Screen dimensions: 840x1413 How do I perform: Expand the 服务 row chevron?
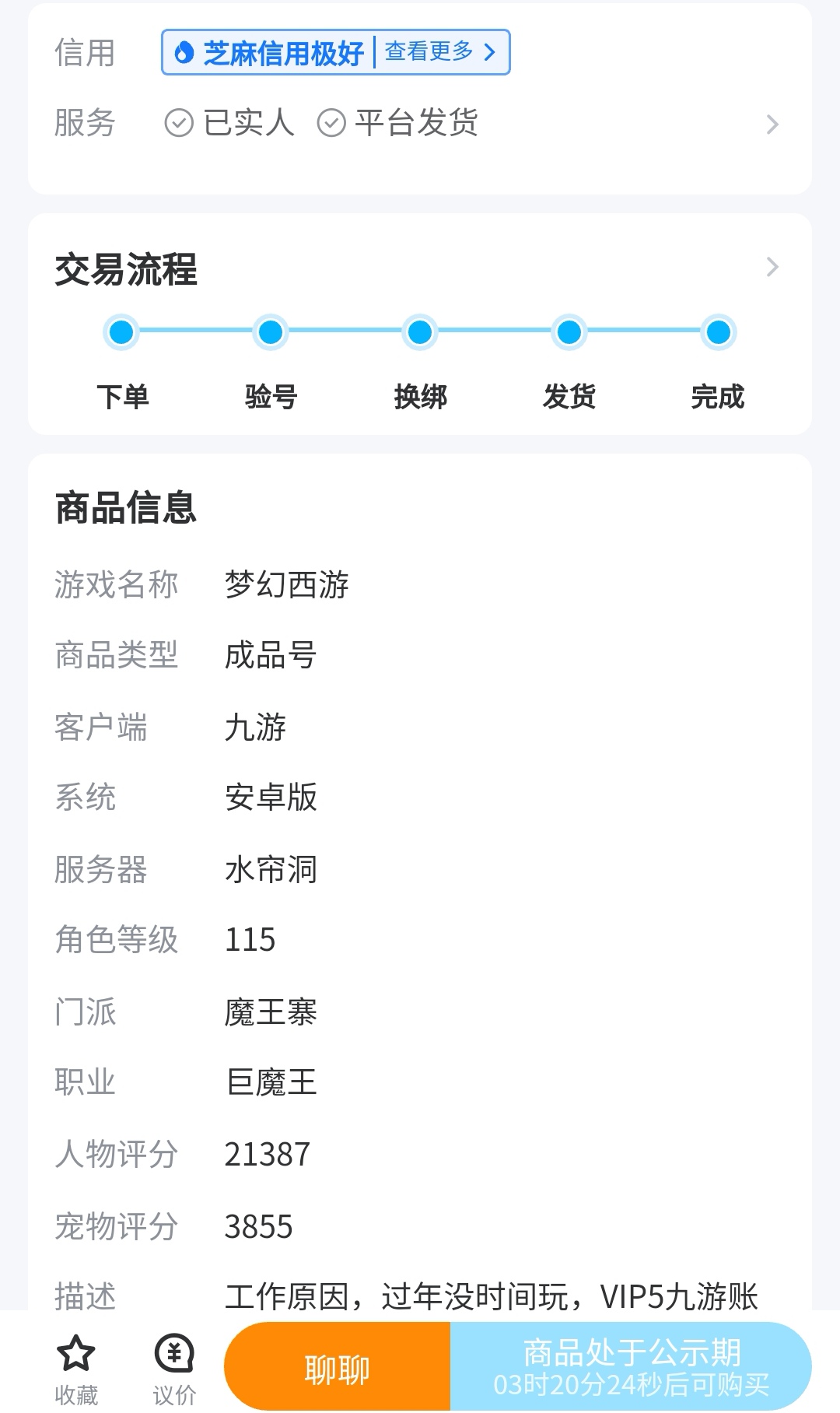pos(772,124)
